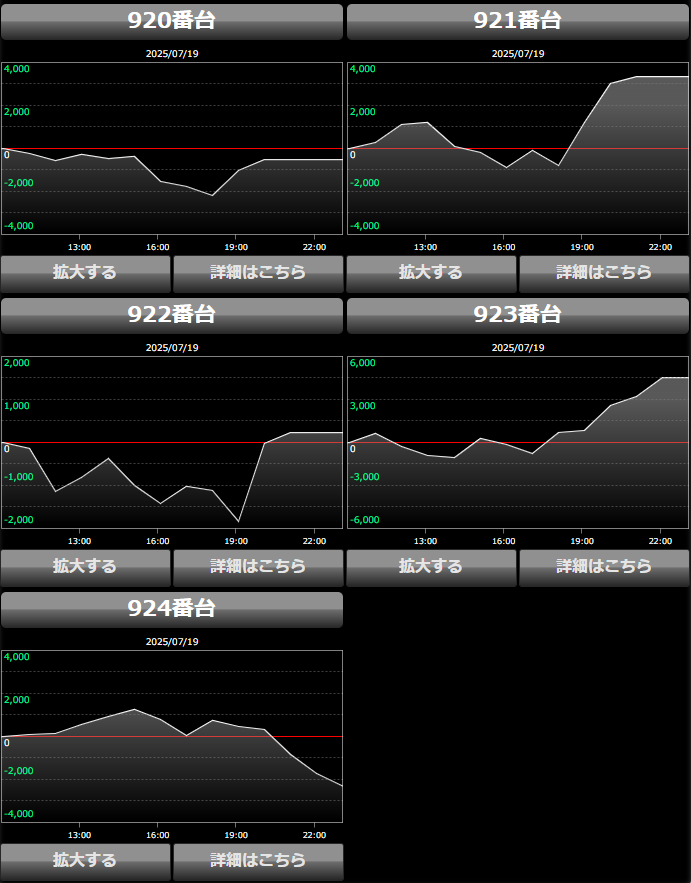Screen dimensions: 691x883
Task: View details of 921番台 via 詳細はこちら
Action: [x=604, y=272]
